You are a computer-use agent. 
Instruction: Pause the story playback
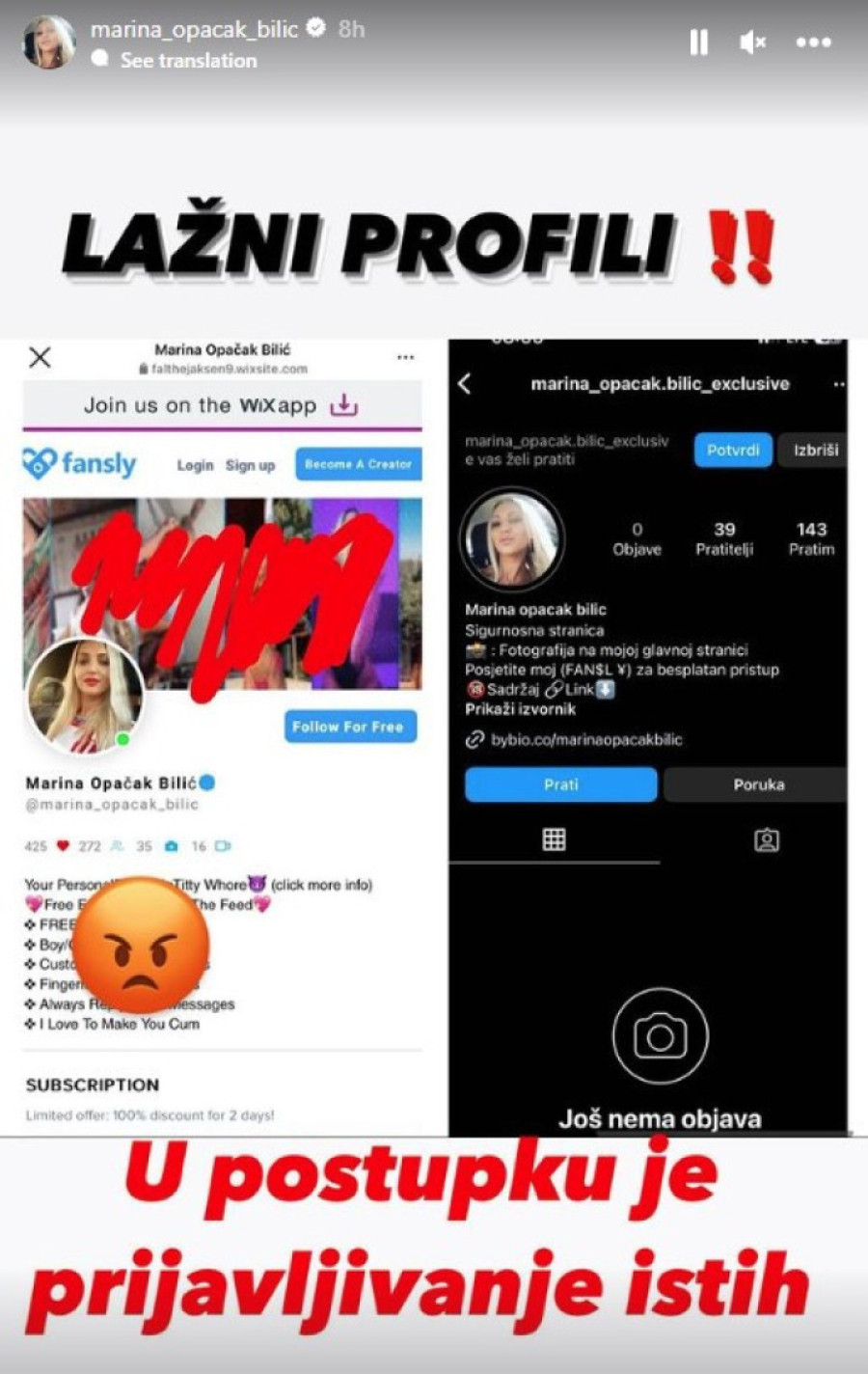[x=699, y=42]
